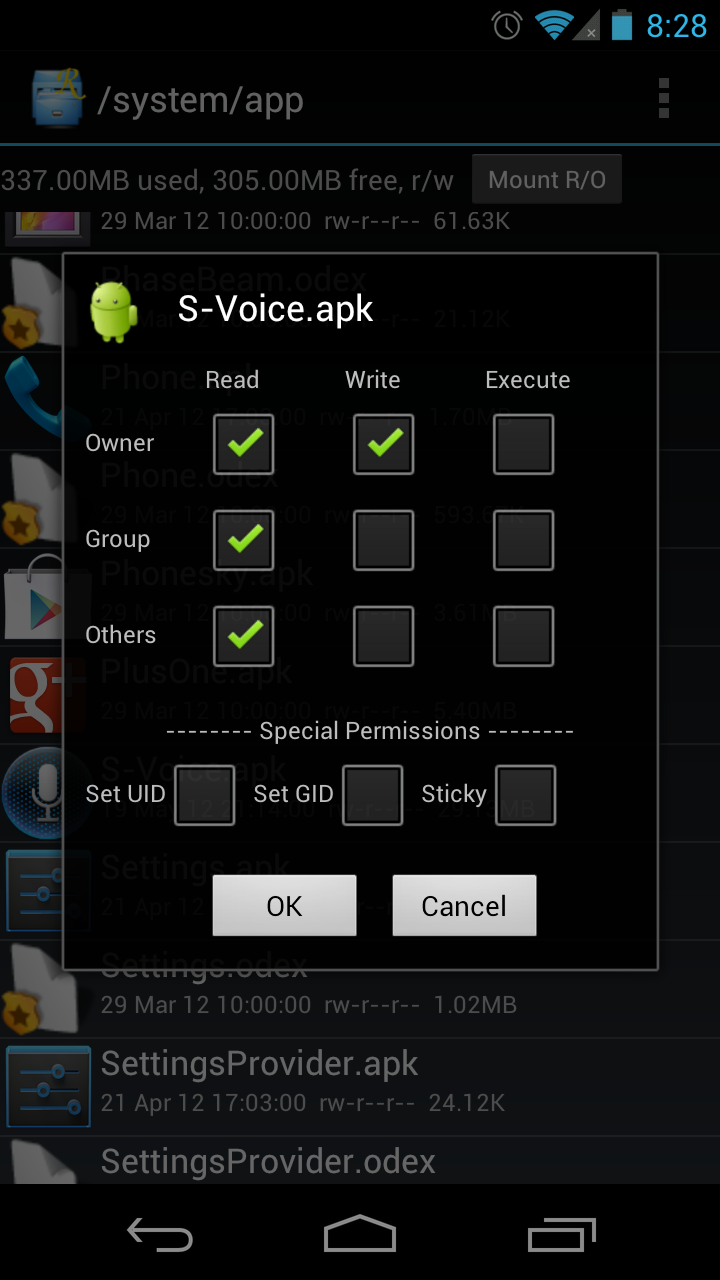Cancel the permissions dialog
Image resolution: width=720 pixels, height=1280 pixels.
point(464,906)
